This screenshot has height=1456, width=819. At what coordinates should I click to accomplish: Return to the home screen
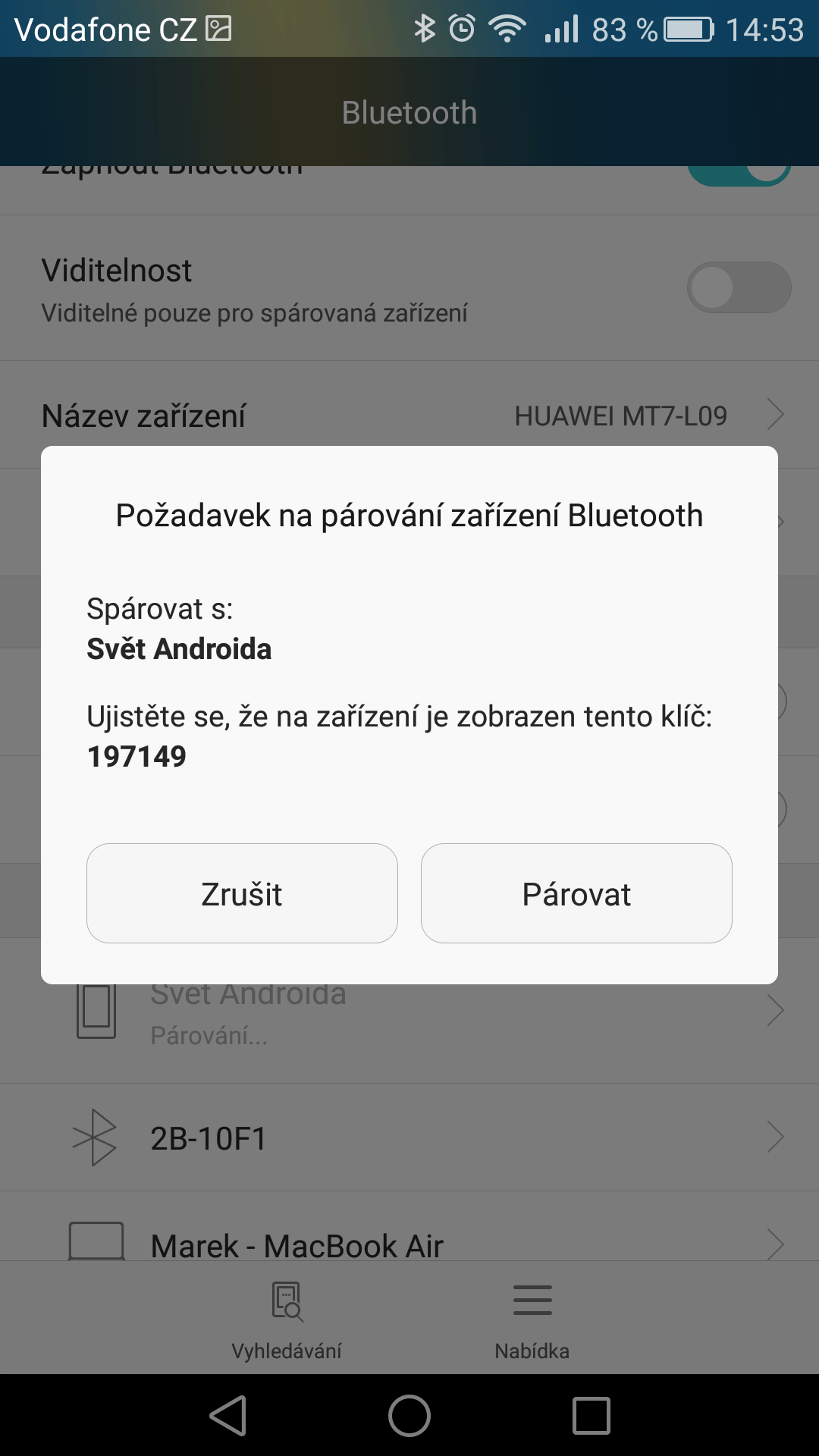(409, 1415)
